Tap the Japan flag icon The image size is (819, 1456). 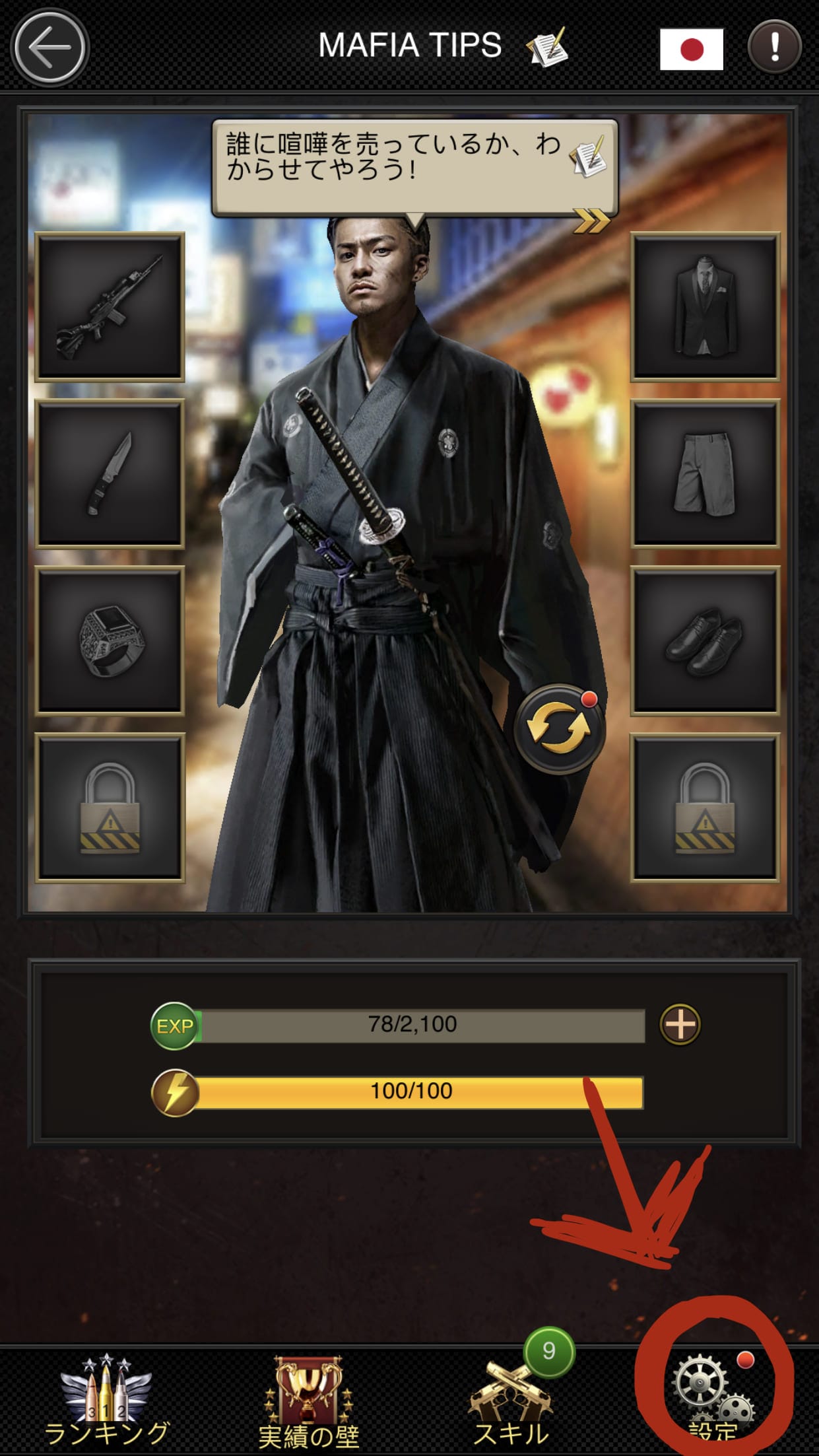(691, 49)
